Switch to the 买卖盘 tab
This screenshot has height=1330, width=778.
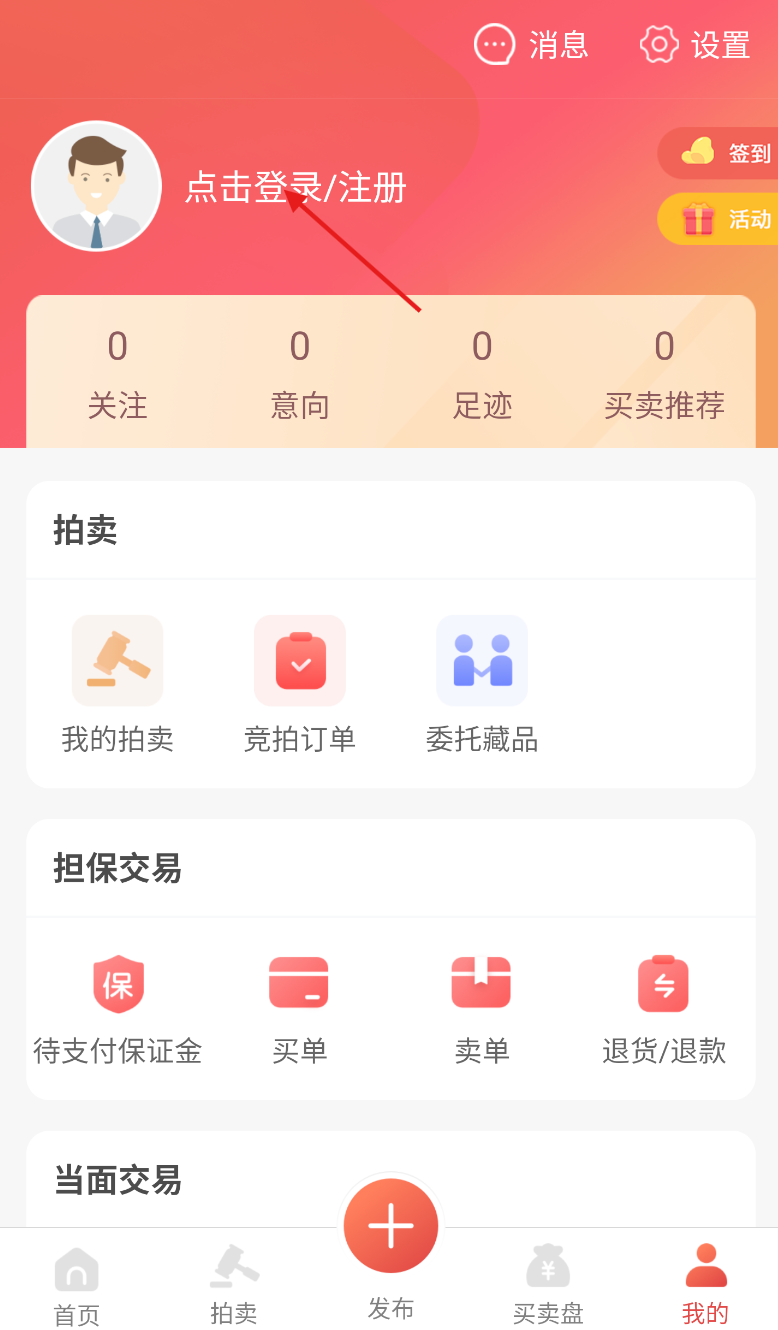coord(548,1286)
